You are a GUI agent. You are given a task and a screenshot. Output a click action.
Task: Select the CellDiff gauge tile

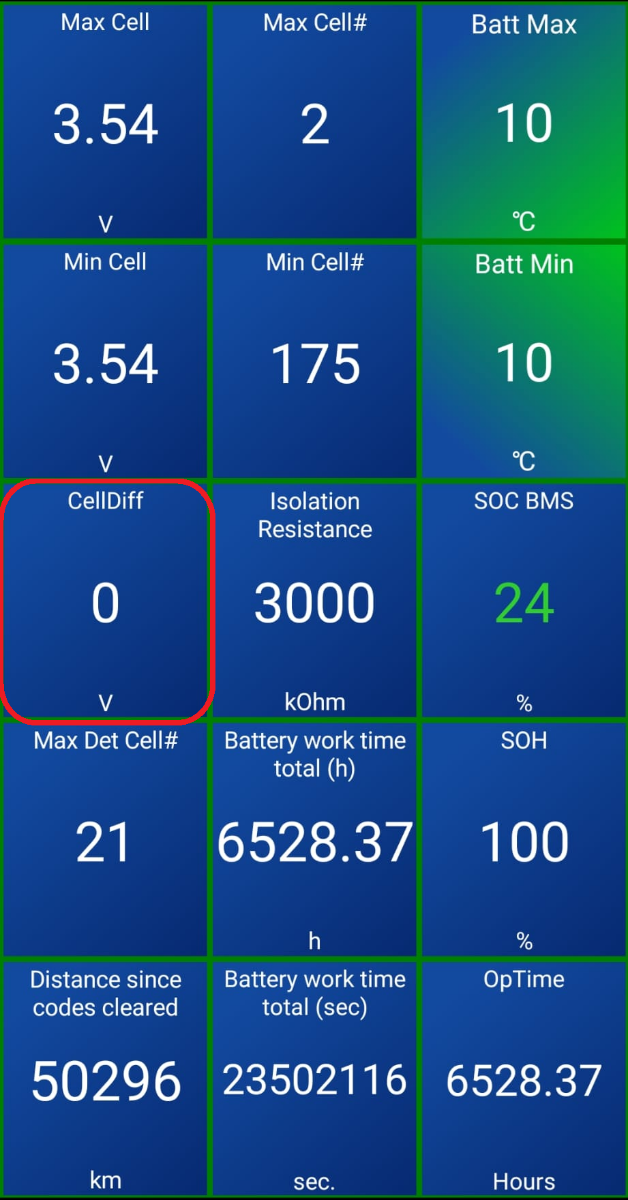click(x=105, y=602)
